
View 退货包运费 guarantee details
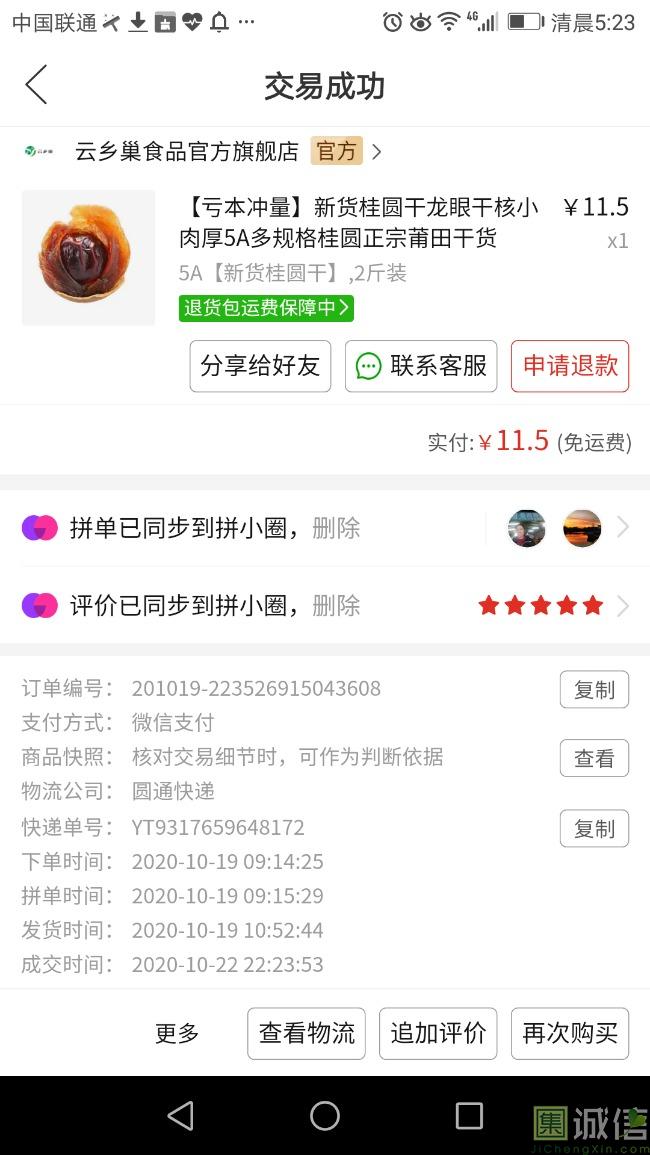pyautogui.click(x=266, y=308)
